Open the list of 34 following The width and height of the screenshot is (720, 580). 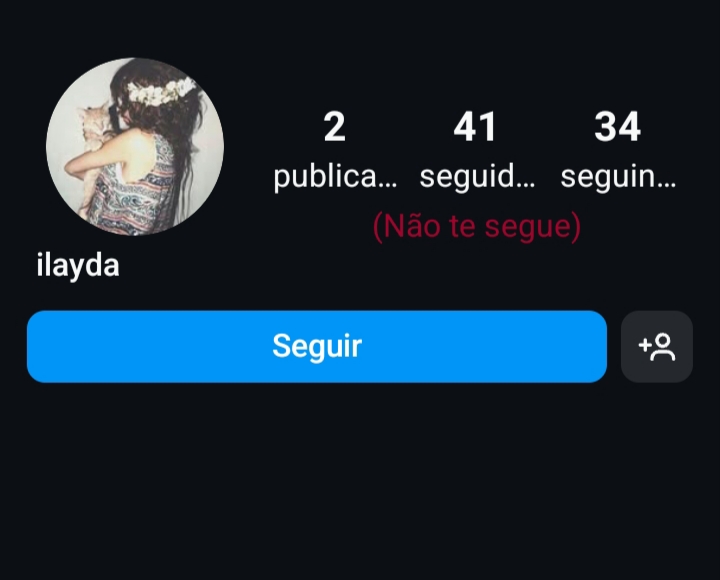click(x=617, y=150)
